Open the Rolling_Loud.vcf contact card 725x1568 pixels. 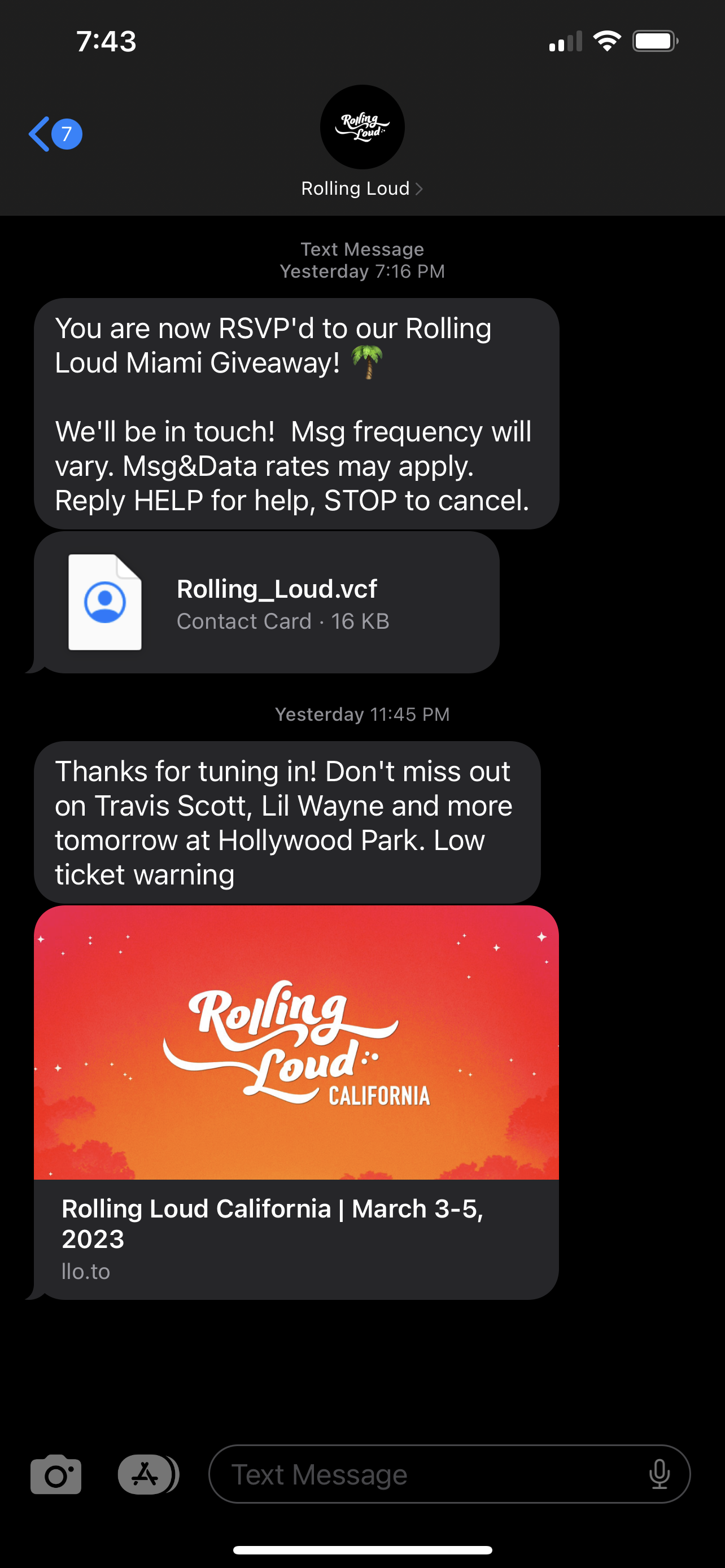pos(267,603)
